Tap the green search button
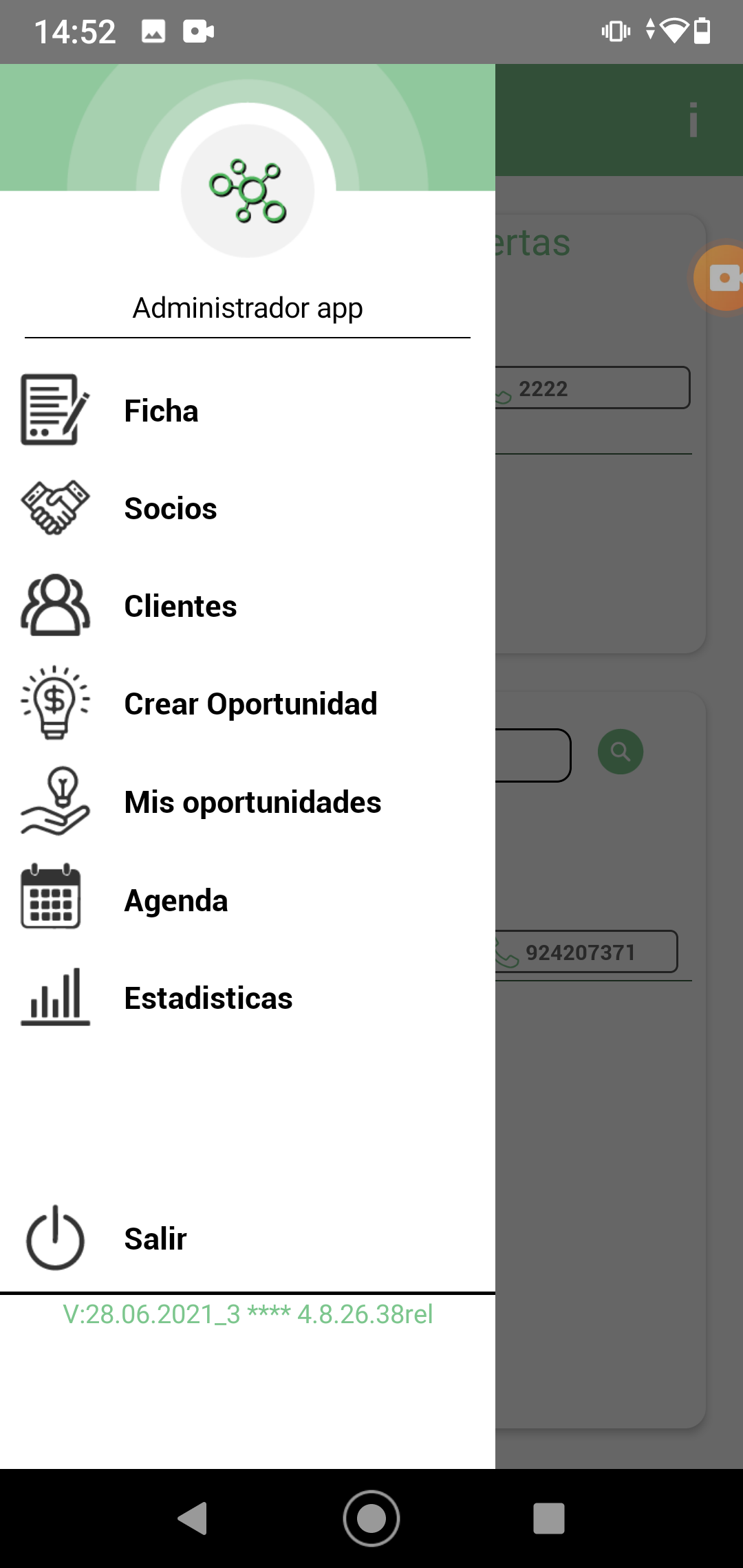This screenshot has height=1568, width=743. point(621,752)
